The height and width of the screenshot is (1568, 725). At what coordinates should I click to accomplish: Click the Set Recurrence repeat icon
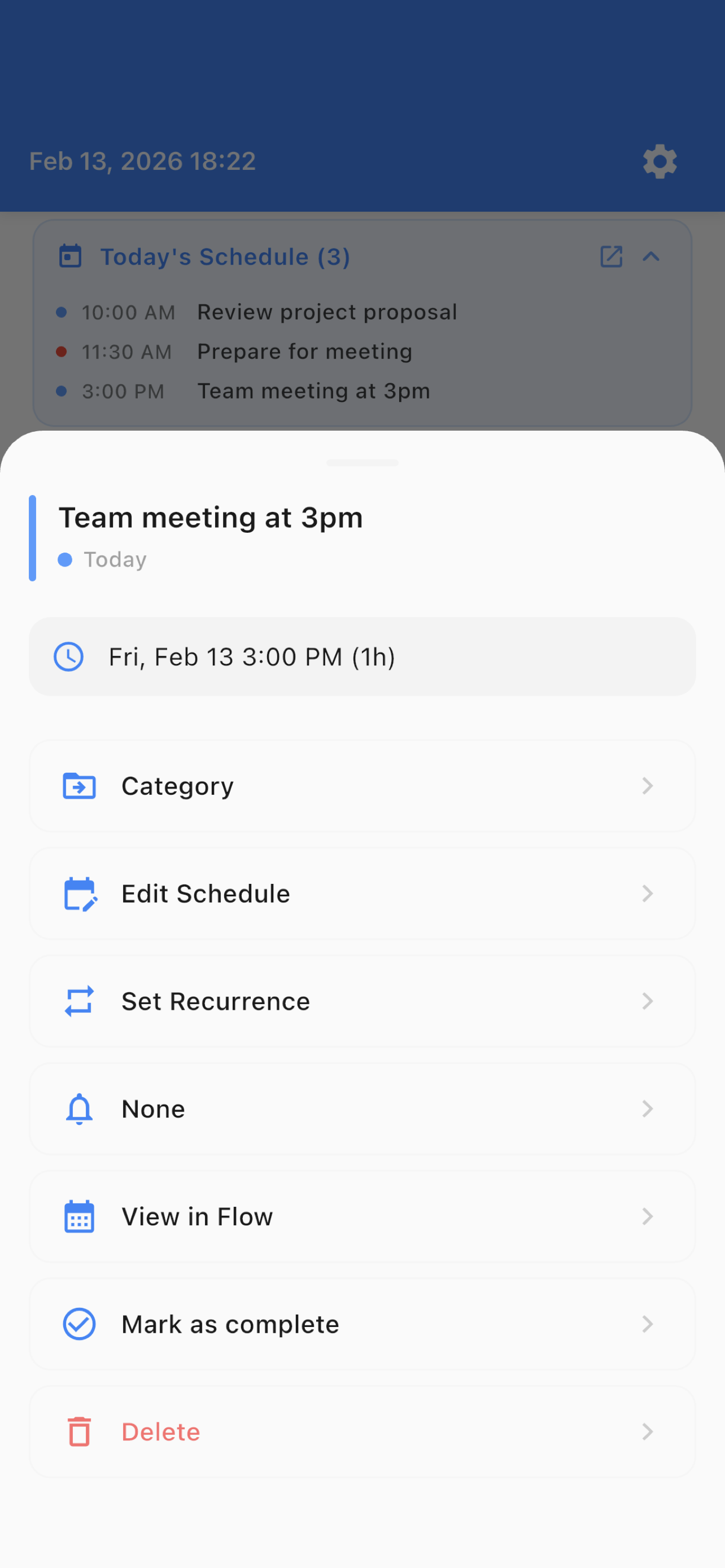pos(79,1001)
